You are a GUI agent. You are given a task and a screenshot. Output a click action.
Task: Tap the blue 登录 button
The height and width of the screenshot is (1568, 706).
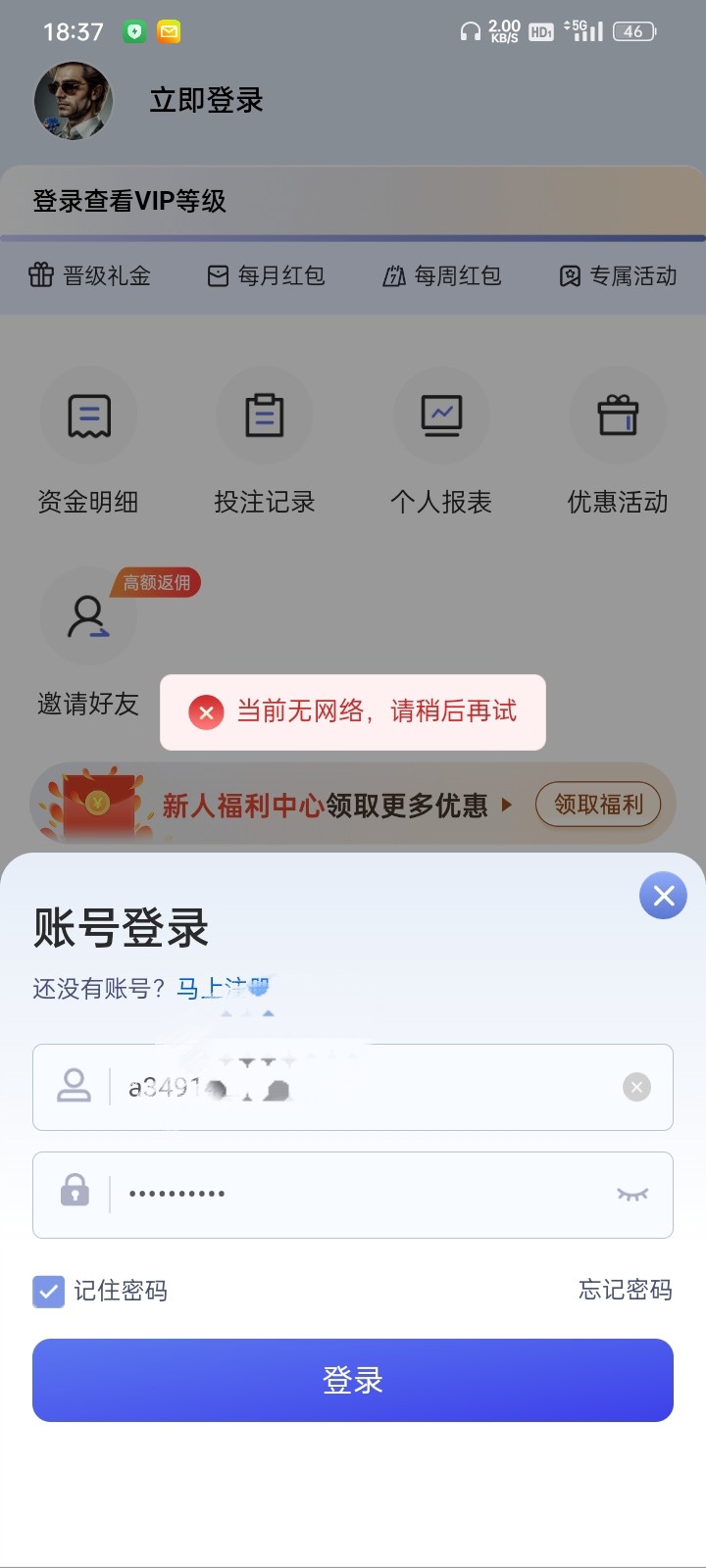353,1380
